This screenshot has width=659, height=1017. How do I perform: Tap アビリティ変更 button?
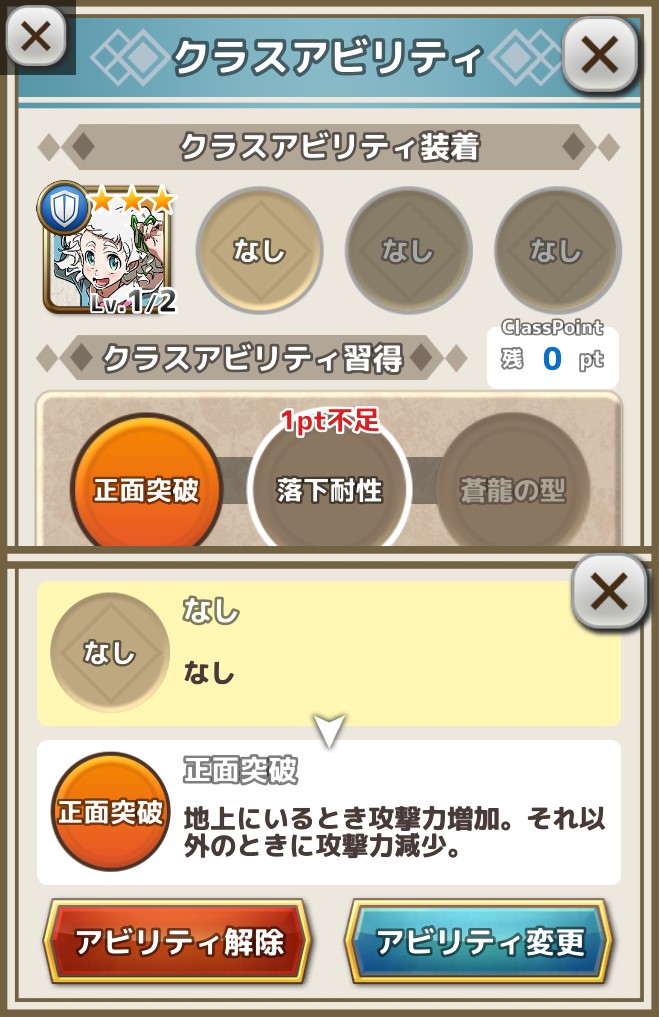(480, 941)
